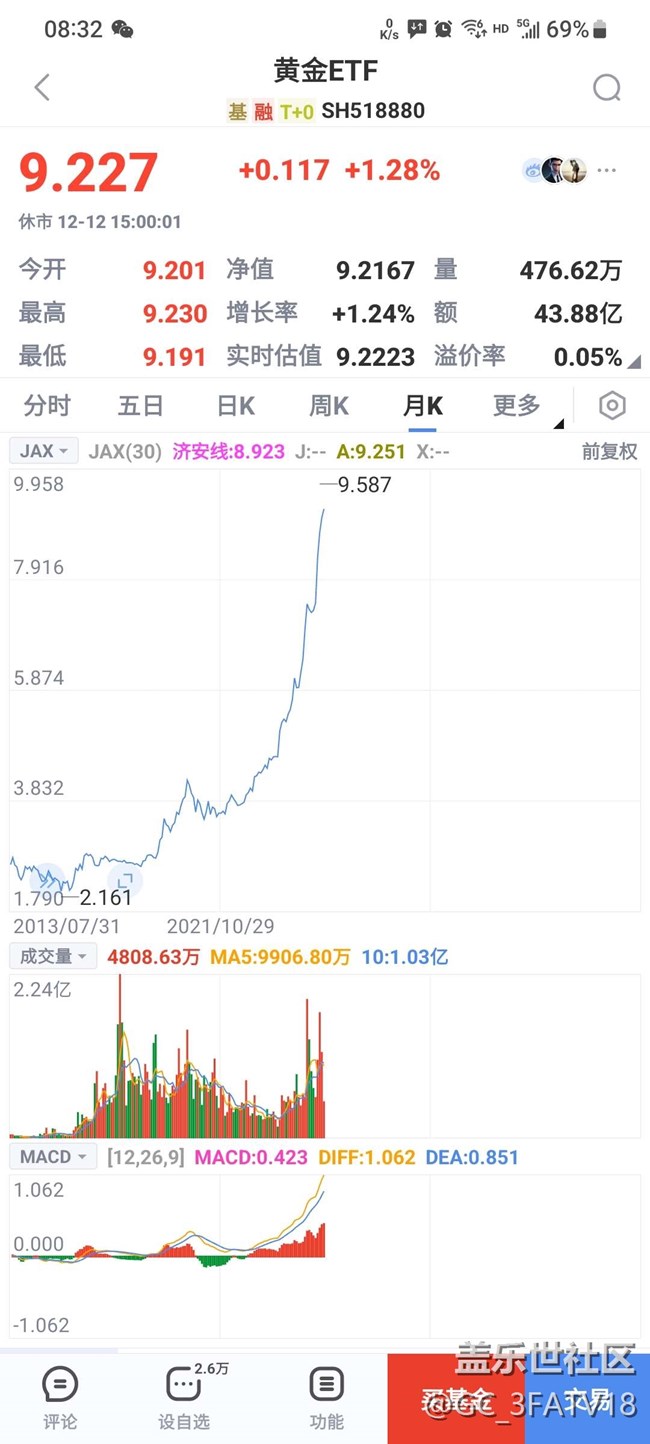Switch to the 周K tab
The height and width of the screenshot is (1444, 650).
click(329, 406)
